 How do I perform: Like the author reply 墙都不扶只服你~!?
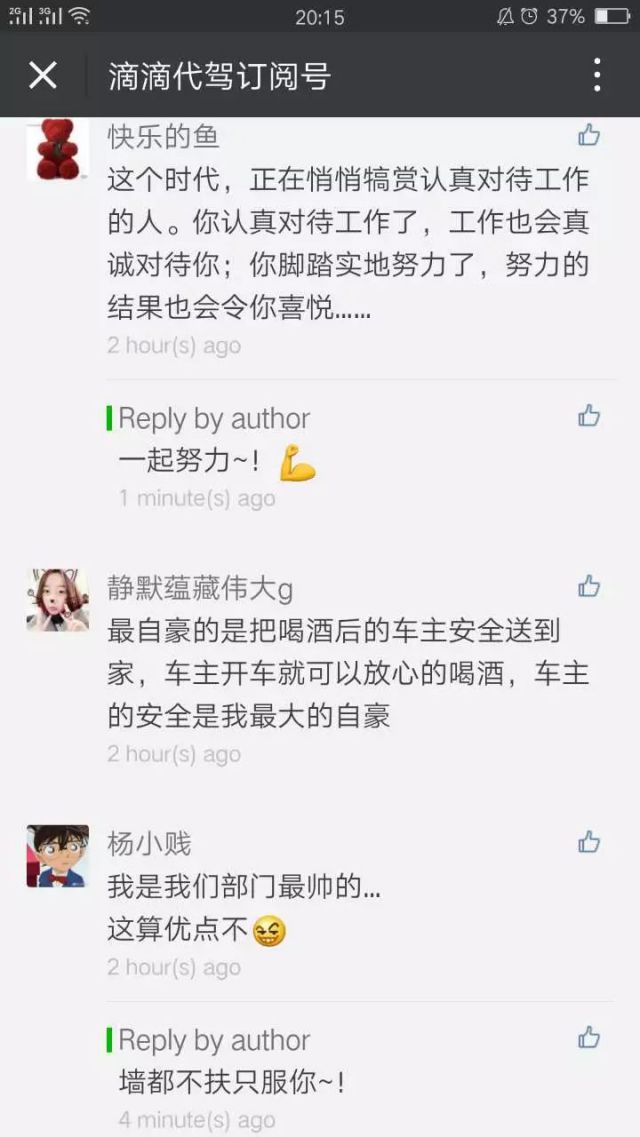point(589,1037)
